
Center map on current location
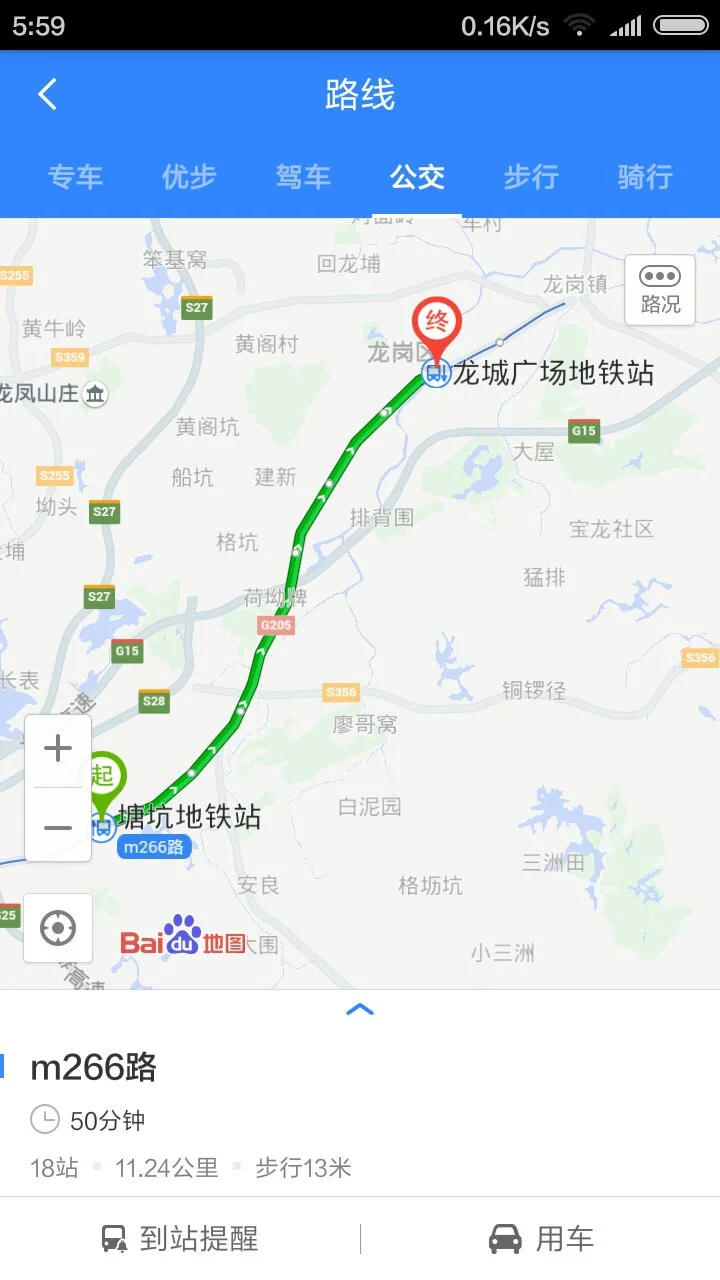click(x=57, y=927)
